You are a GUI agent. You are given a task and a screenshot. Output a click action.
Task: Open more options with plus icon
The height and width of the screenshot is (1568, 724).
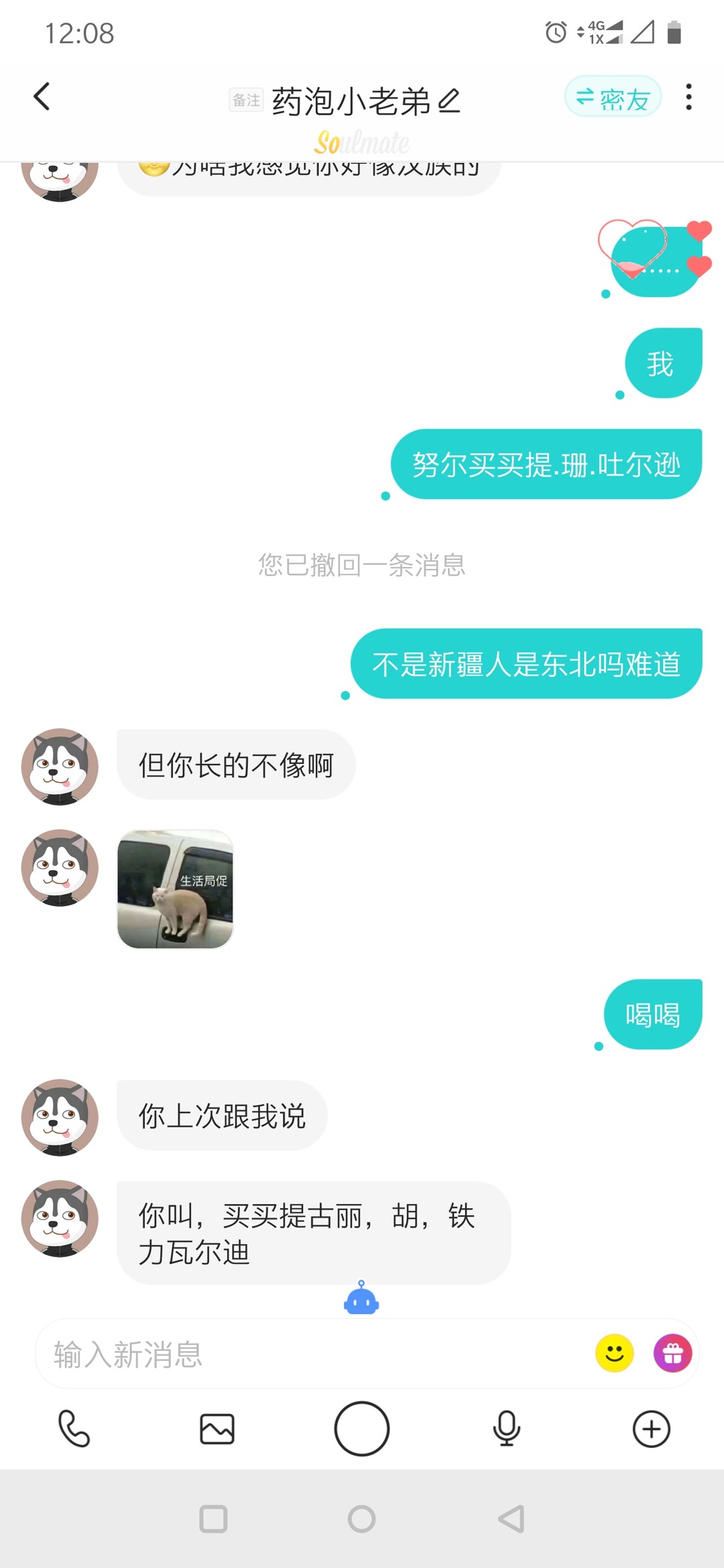coord(651,1429)
